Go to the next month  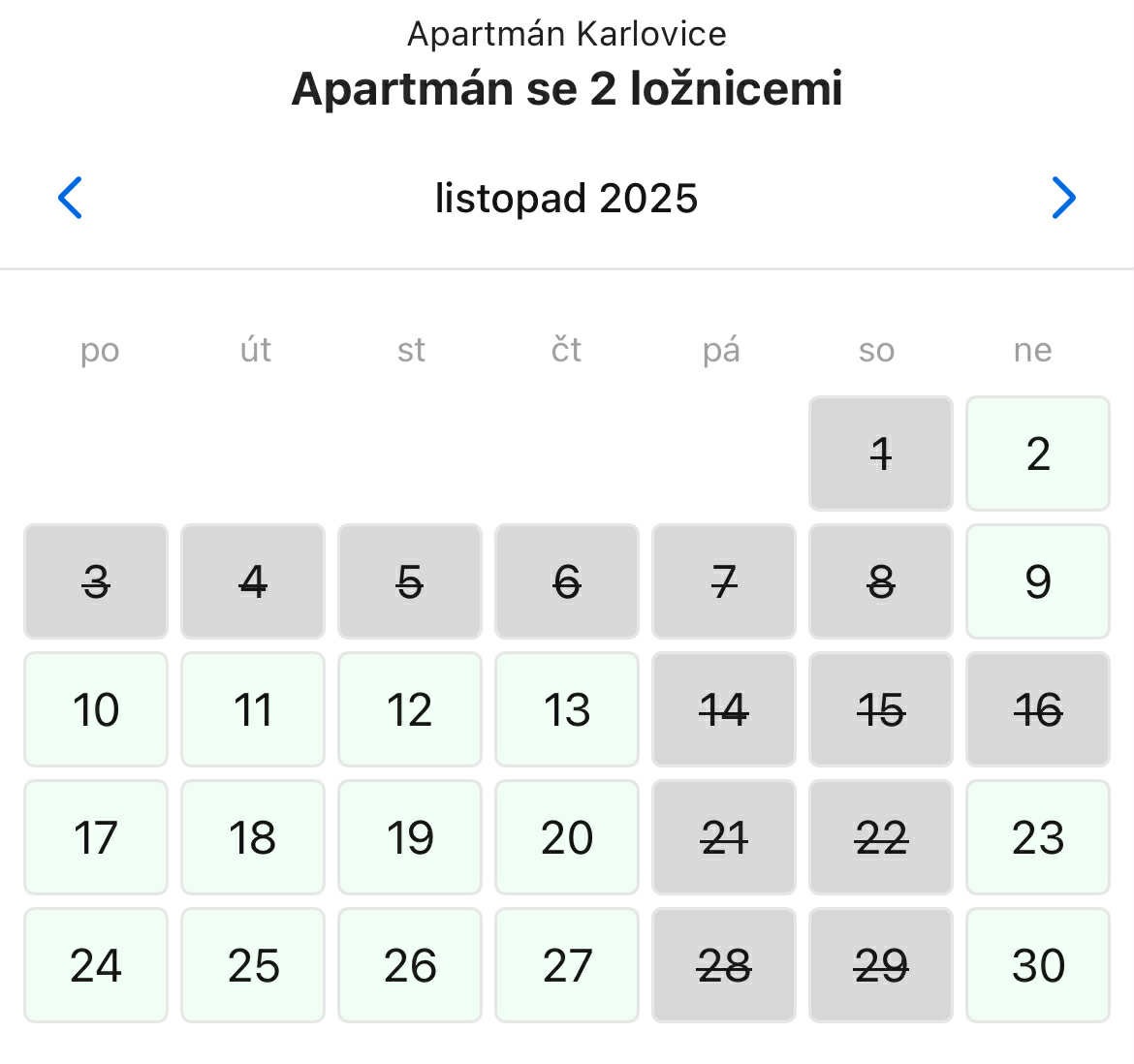pos(1063,199)
